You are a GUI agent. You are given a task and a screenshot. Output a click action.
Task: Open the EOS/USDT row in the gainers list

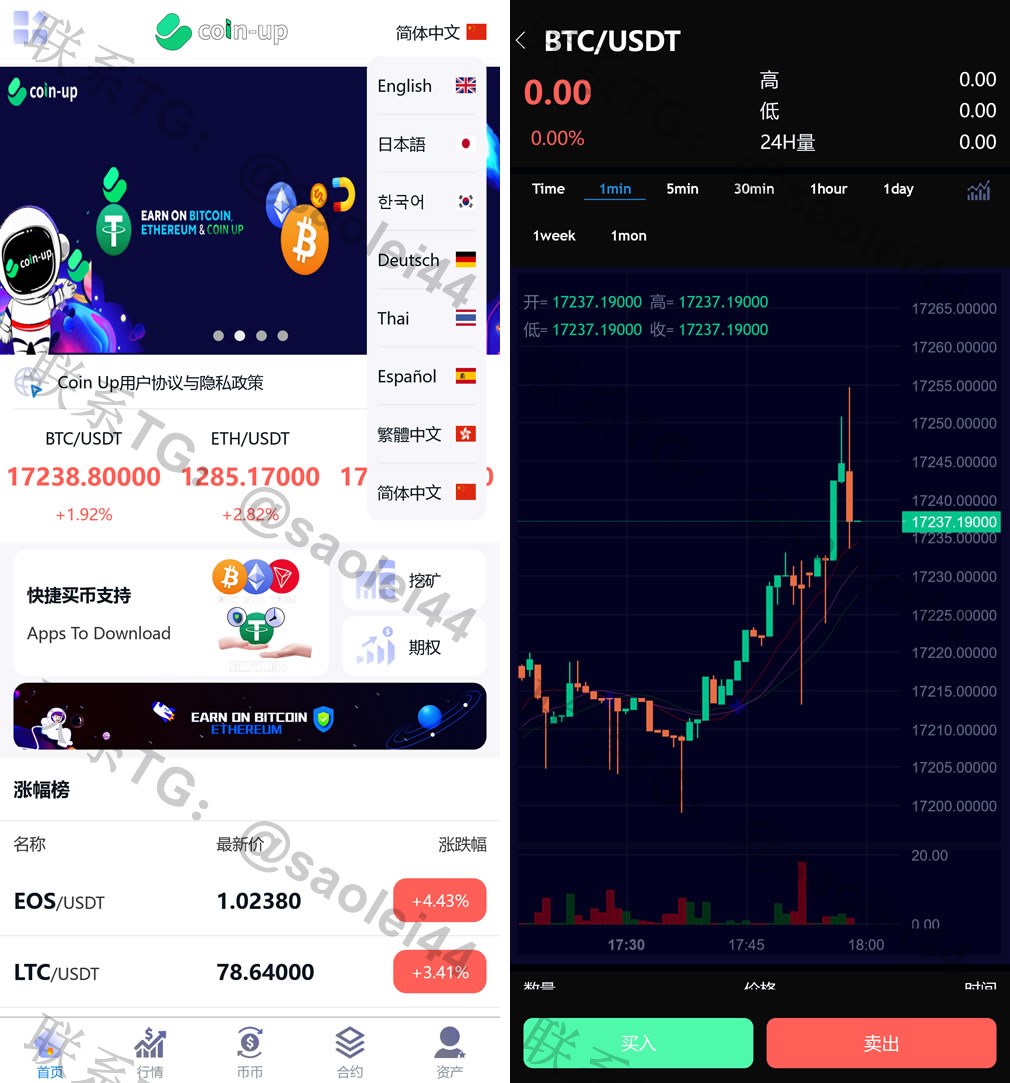coord(250,901)
